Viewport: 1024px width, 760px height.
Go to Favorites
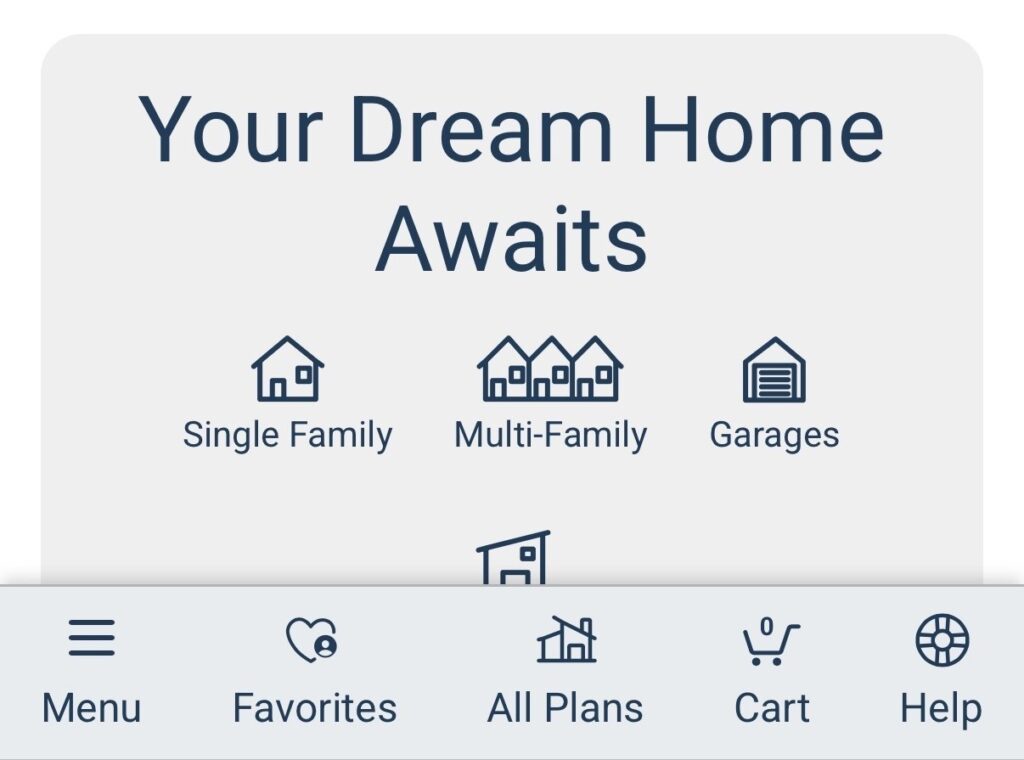click(314, 670)
